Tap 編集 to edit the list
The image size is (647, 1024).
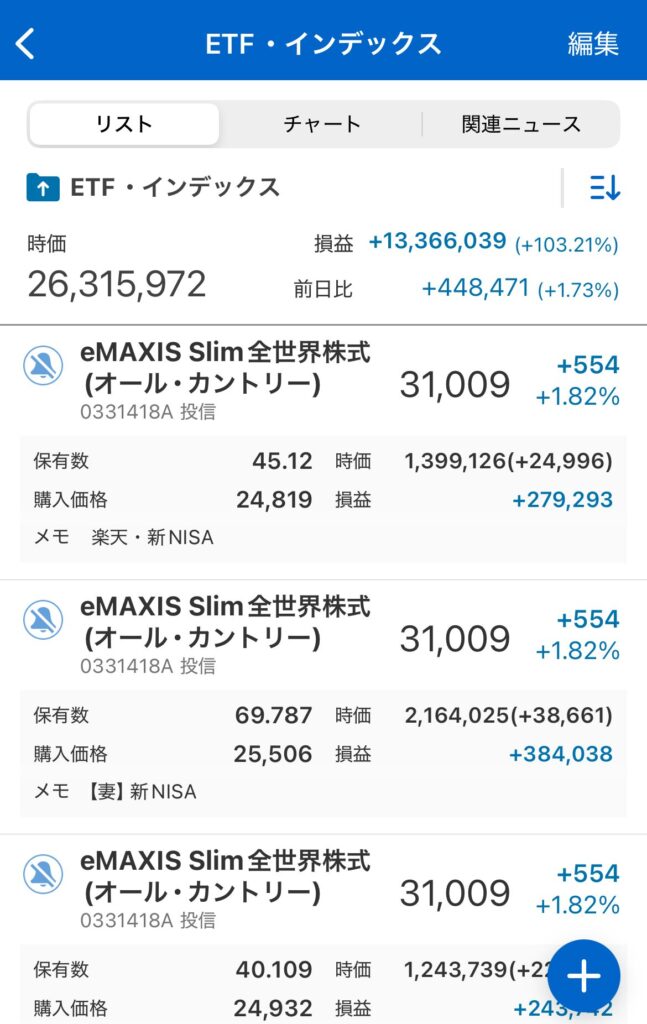click(x=593, y=44)
